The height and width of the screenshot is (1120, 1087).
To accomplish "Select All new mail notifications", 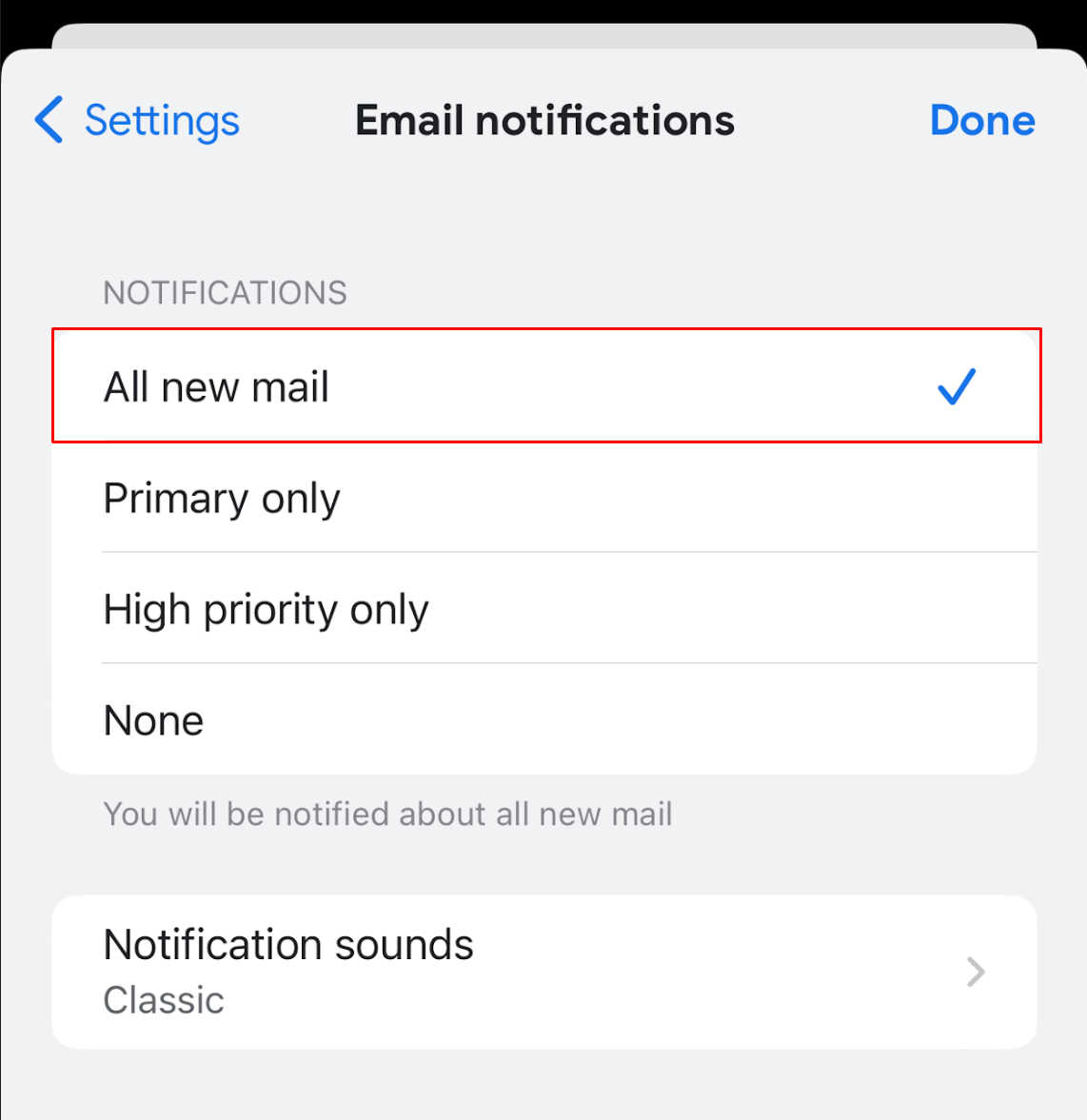I will pos(544,386).
